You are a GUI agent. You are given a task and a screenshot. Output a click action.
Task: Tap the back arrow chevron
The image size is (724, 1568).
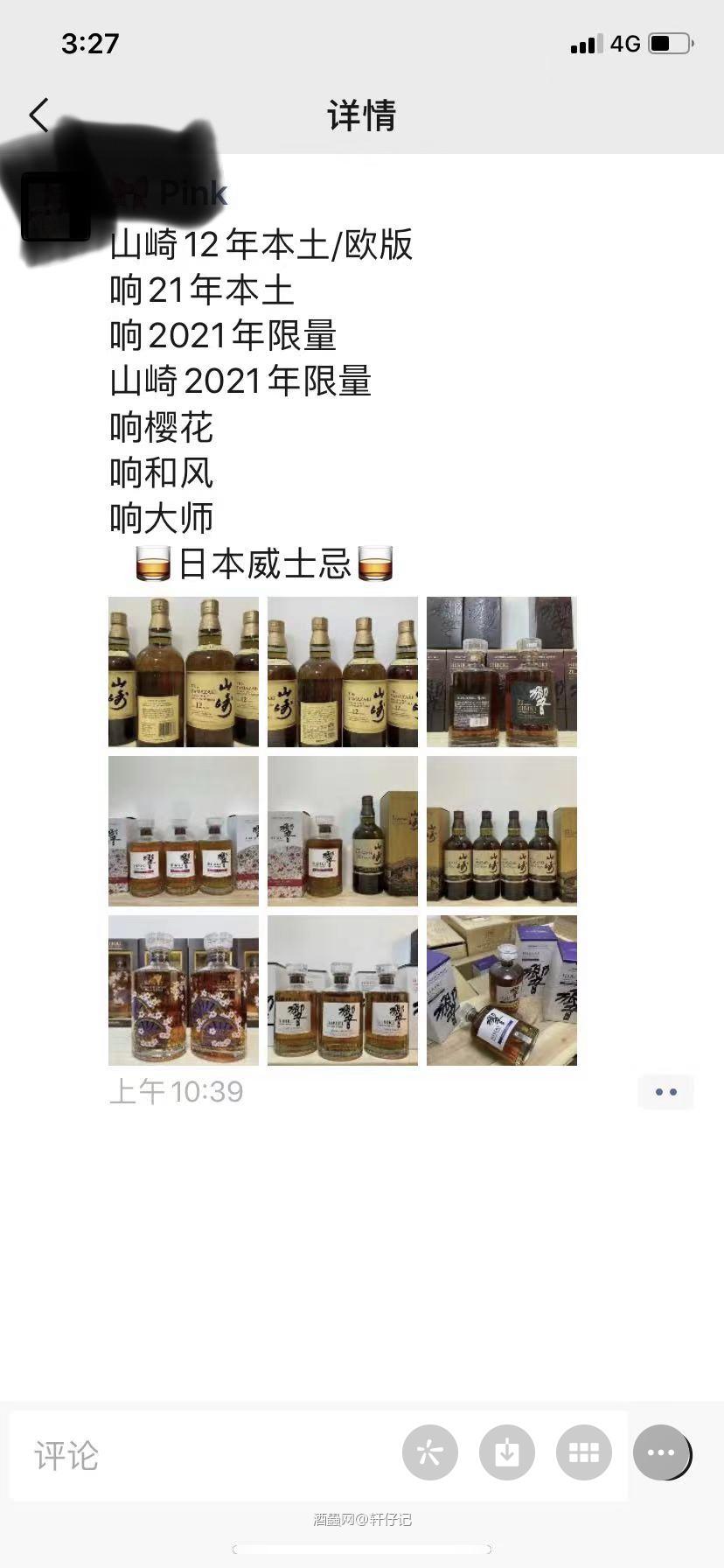(38, 114)
